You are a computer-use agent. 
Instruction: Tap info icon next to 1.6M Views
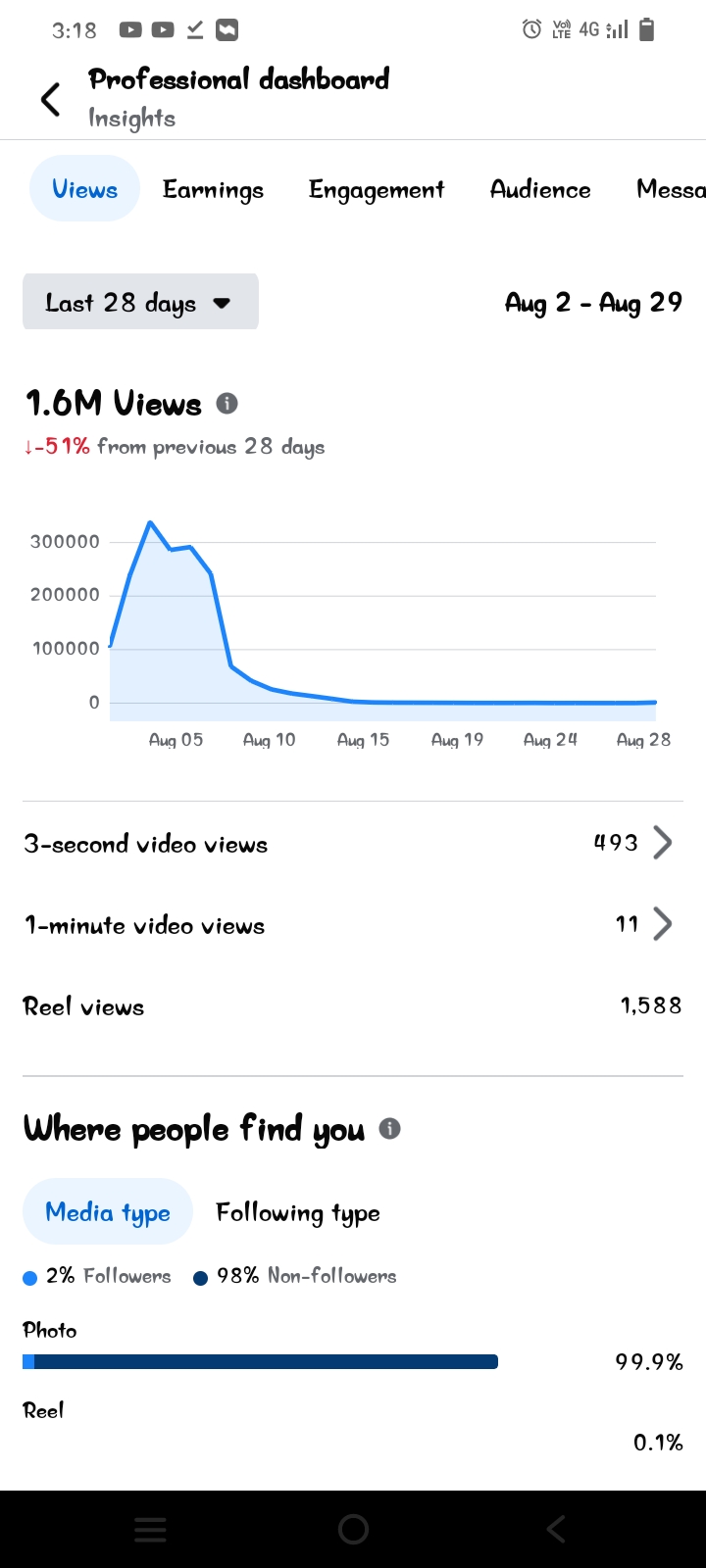click(x=227, y=403)
